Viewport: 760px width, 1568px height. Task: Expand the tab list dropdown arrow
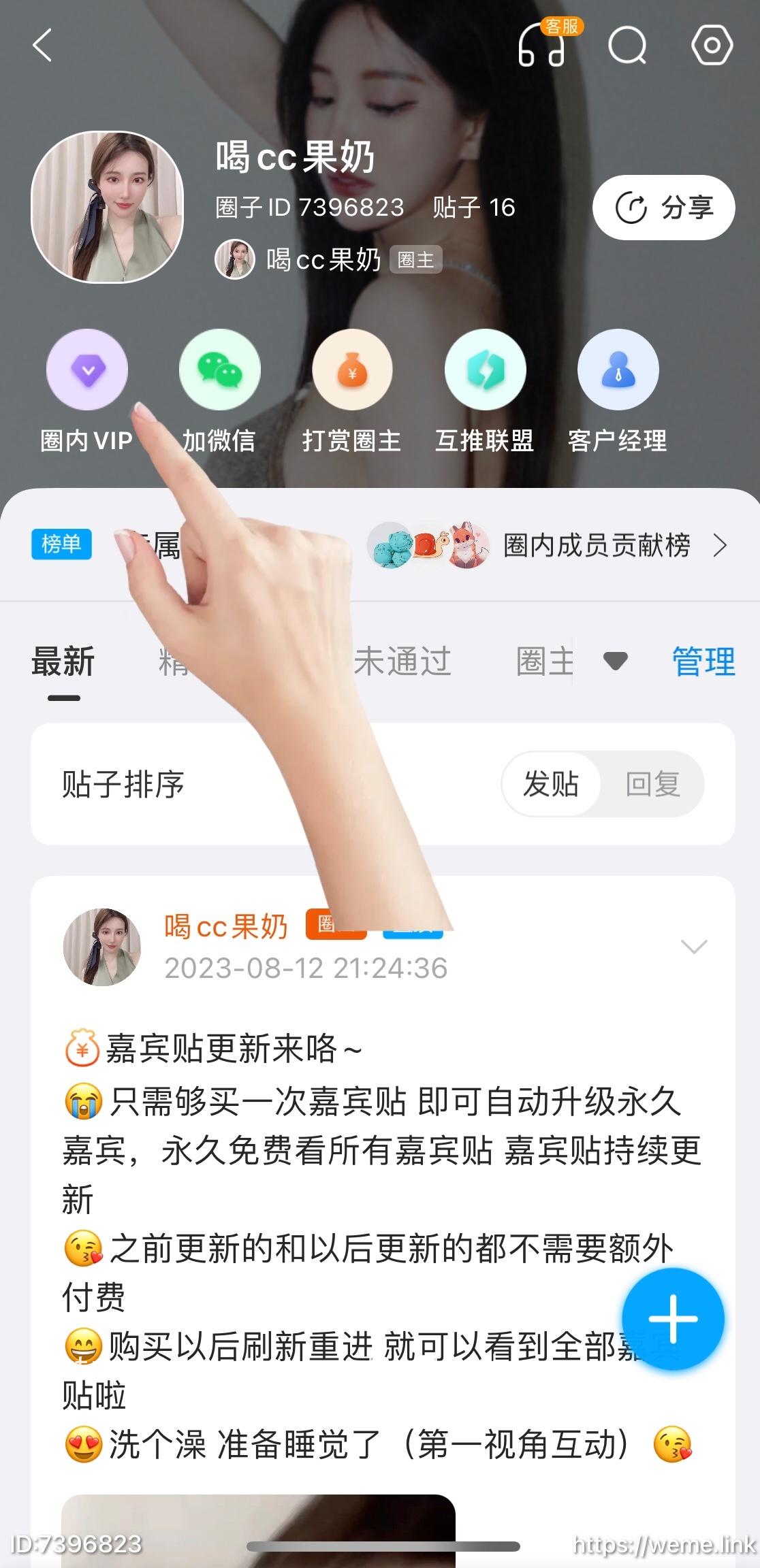point(616,661)
